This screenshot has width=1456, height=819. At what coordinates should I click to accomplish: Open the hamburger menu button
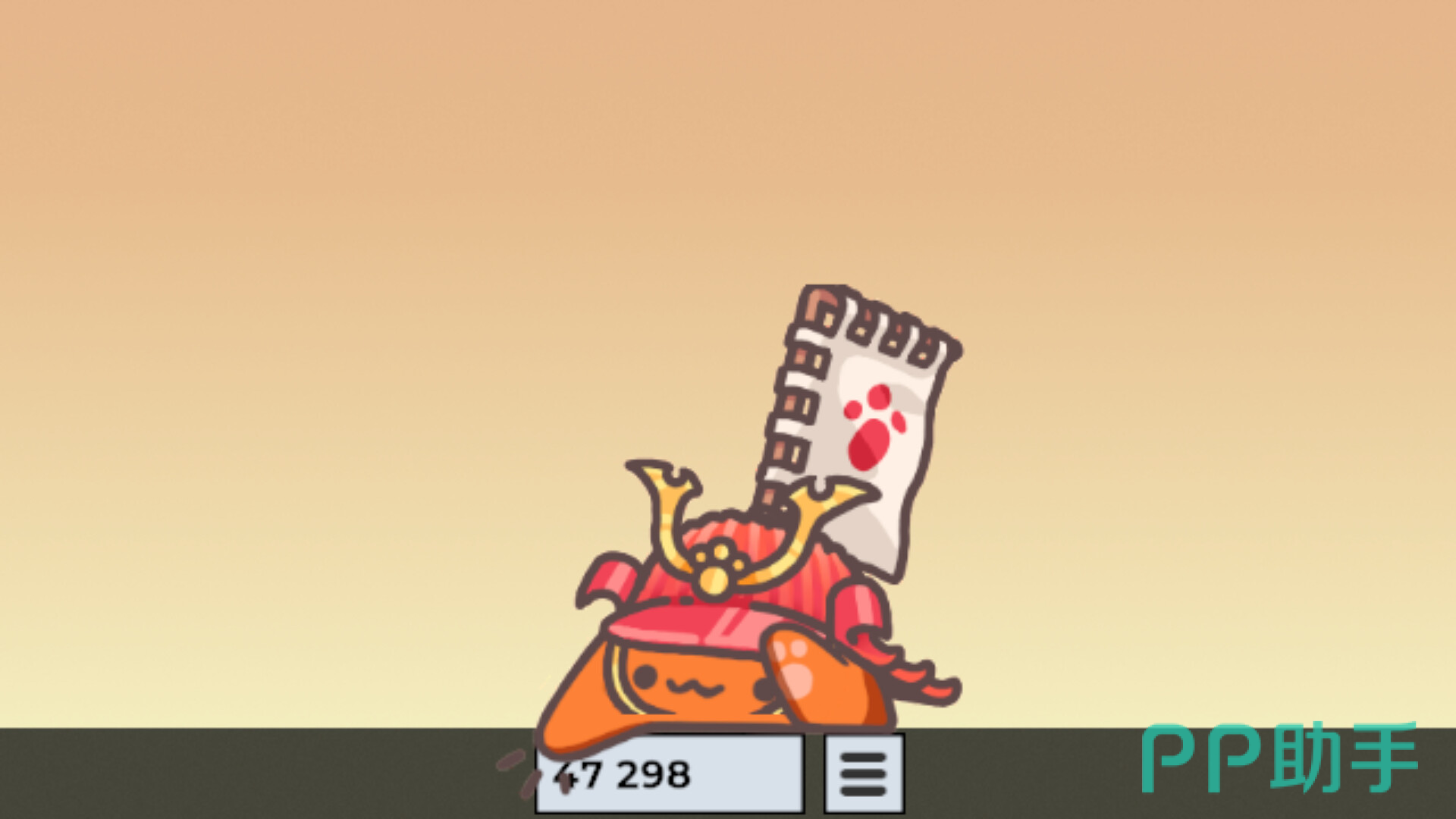tap(864, 774)
